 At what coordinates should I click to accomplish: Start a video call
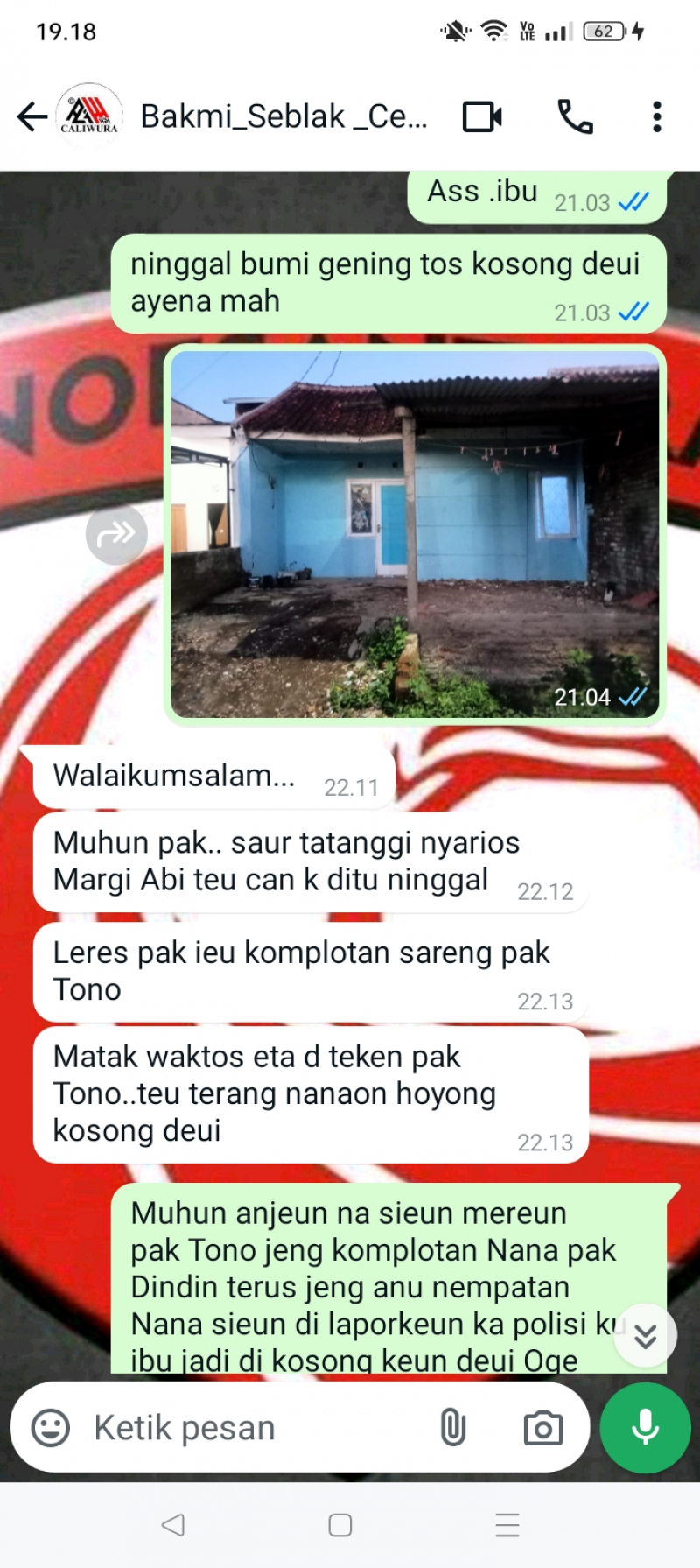tap(482, 116)
